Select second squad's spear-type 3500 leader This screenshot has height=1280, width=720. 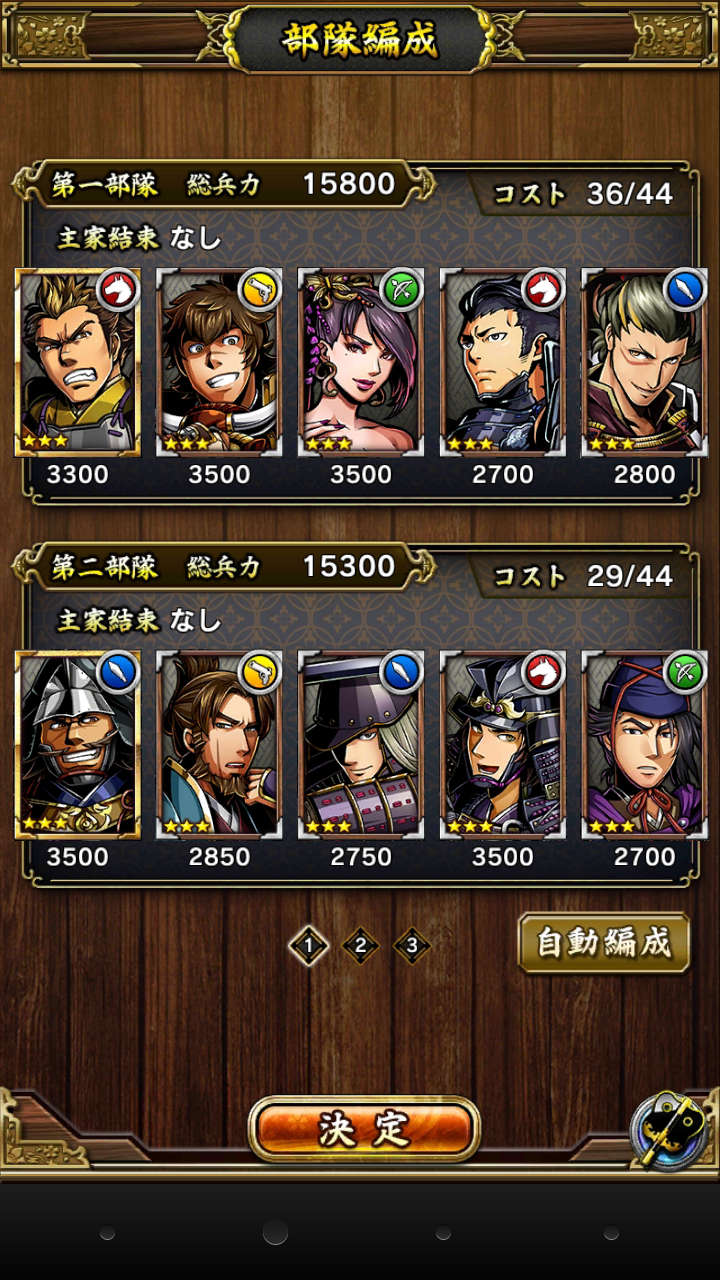(78, 745)
